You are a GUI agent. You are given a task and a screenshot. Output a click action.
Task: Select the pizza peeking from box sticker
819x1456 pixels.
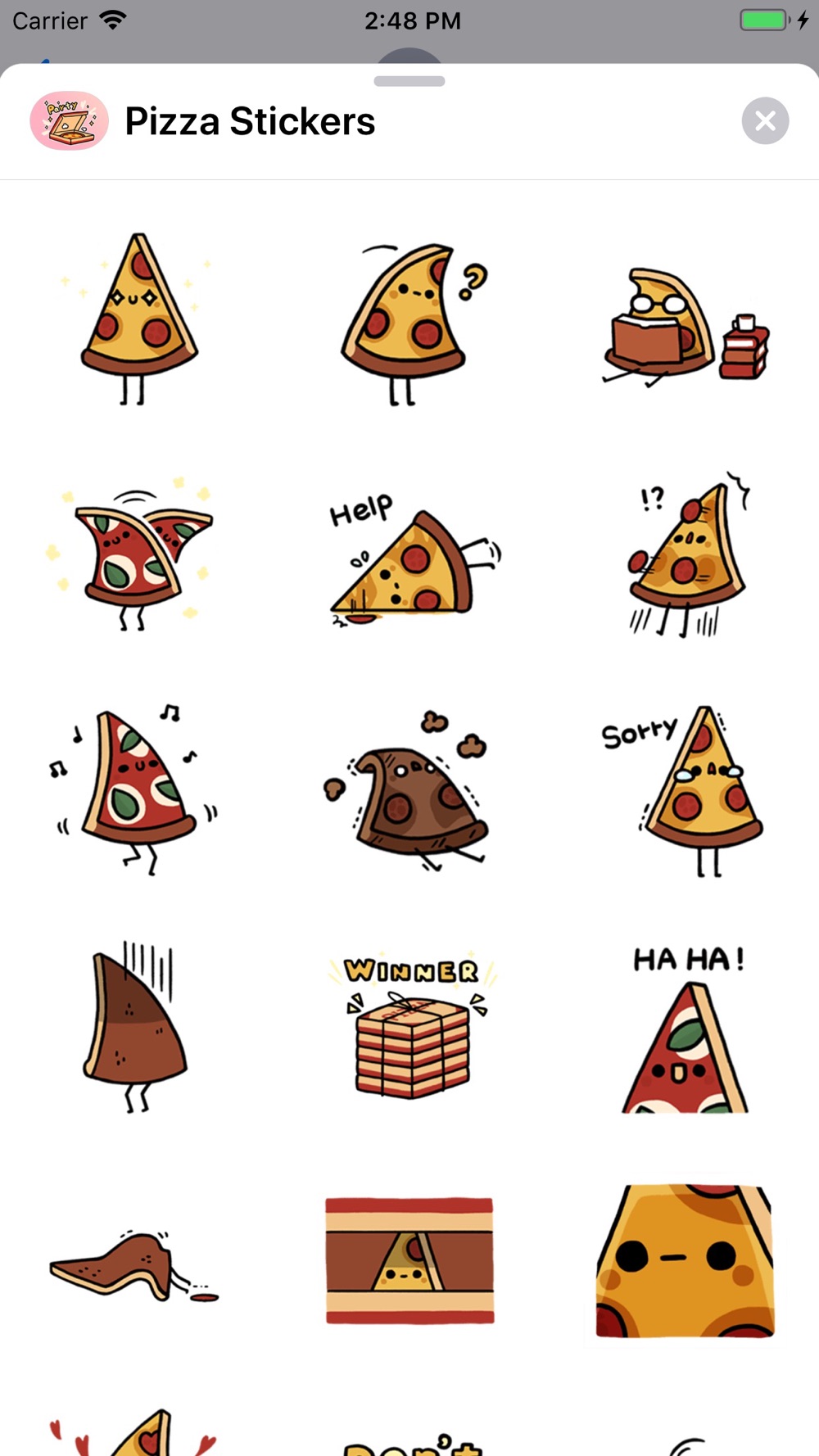pyautogui.click(x=409, y=1261)
